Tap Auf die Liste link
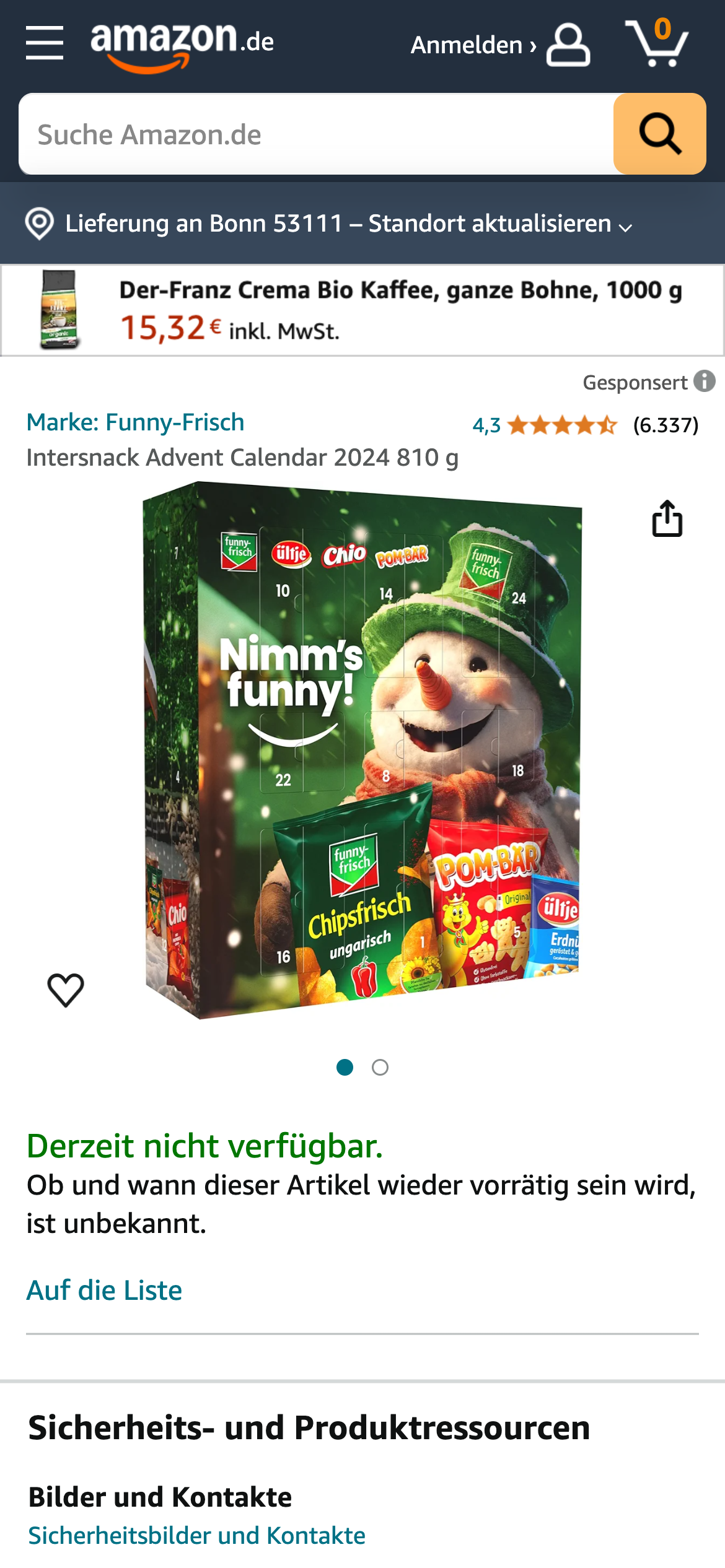This screenshot has height=1568, width=725. pyautogui.click(x=104, y=1291)
